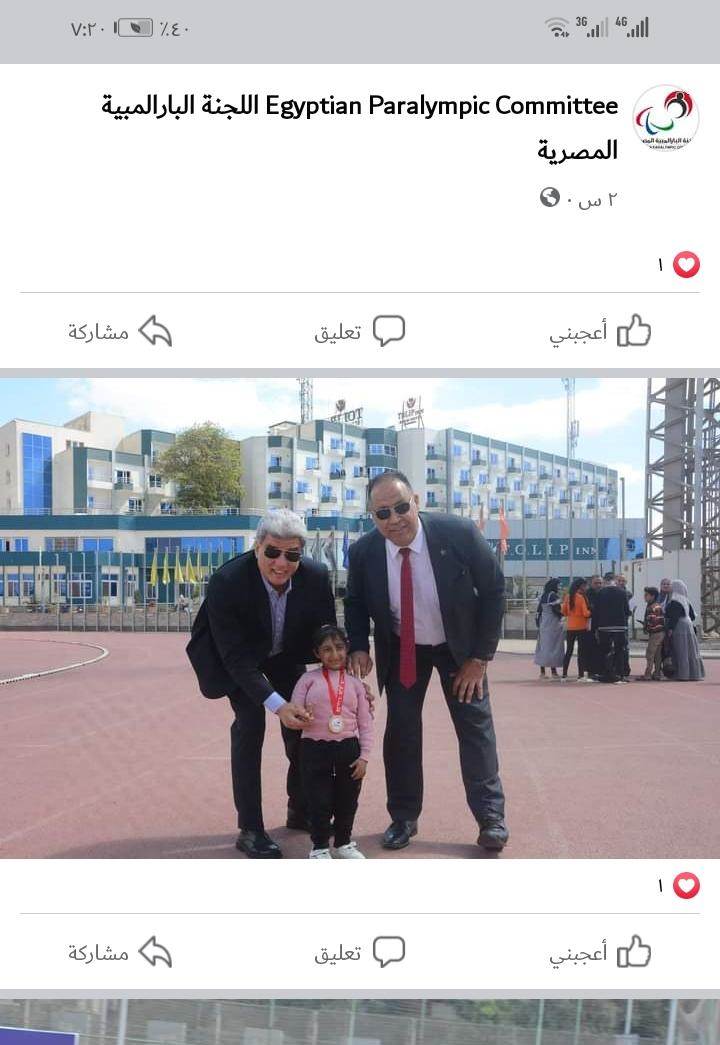Like the stadium photo below it

click(600, 953)
